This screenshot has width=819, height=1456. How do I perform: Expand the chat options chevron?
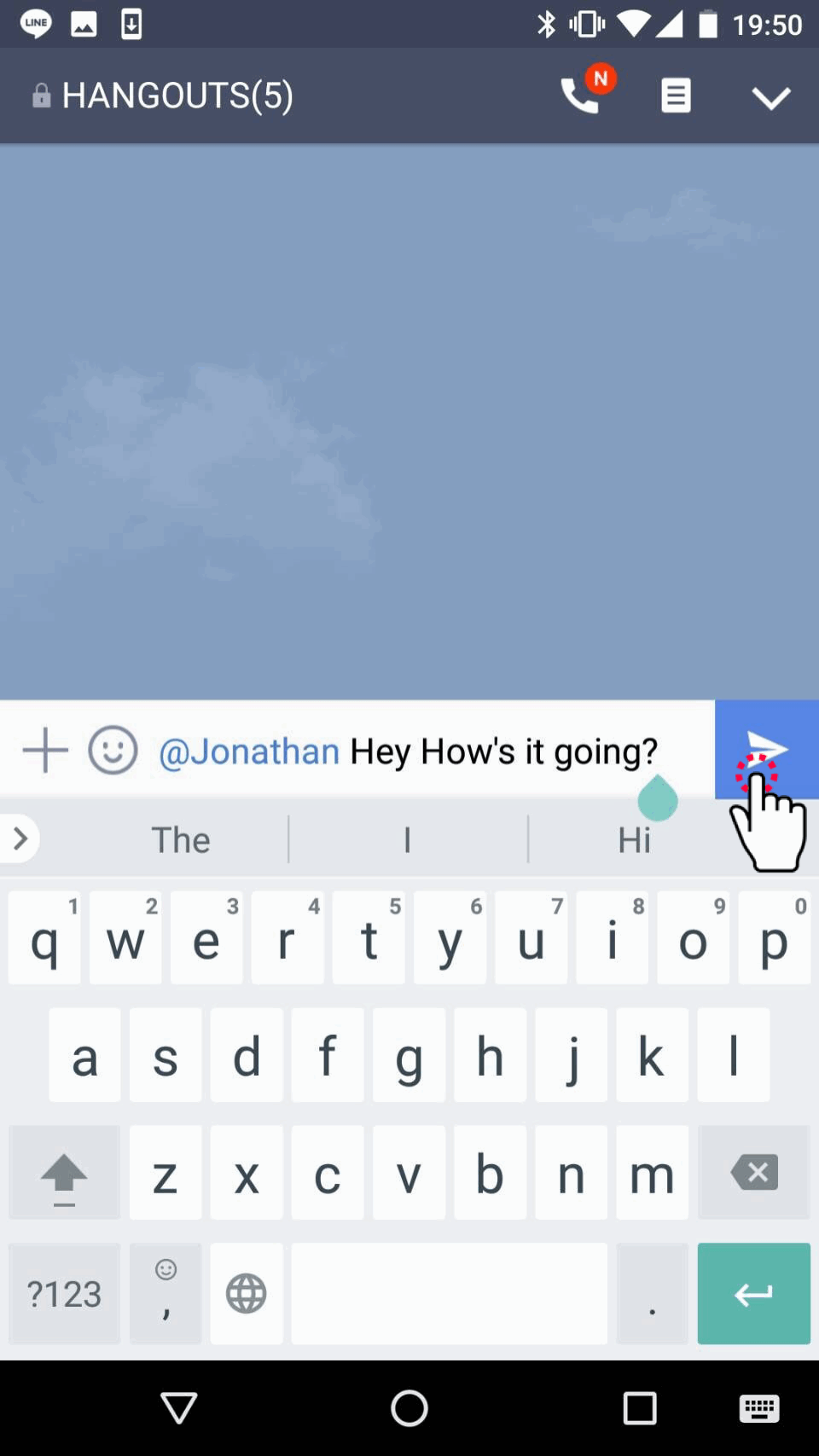pos(771,97)
